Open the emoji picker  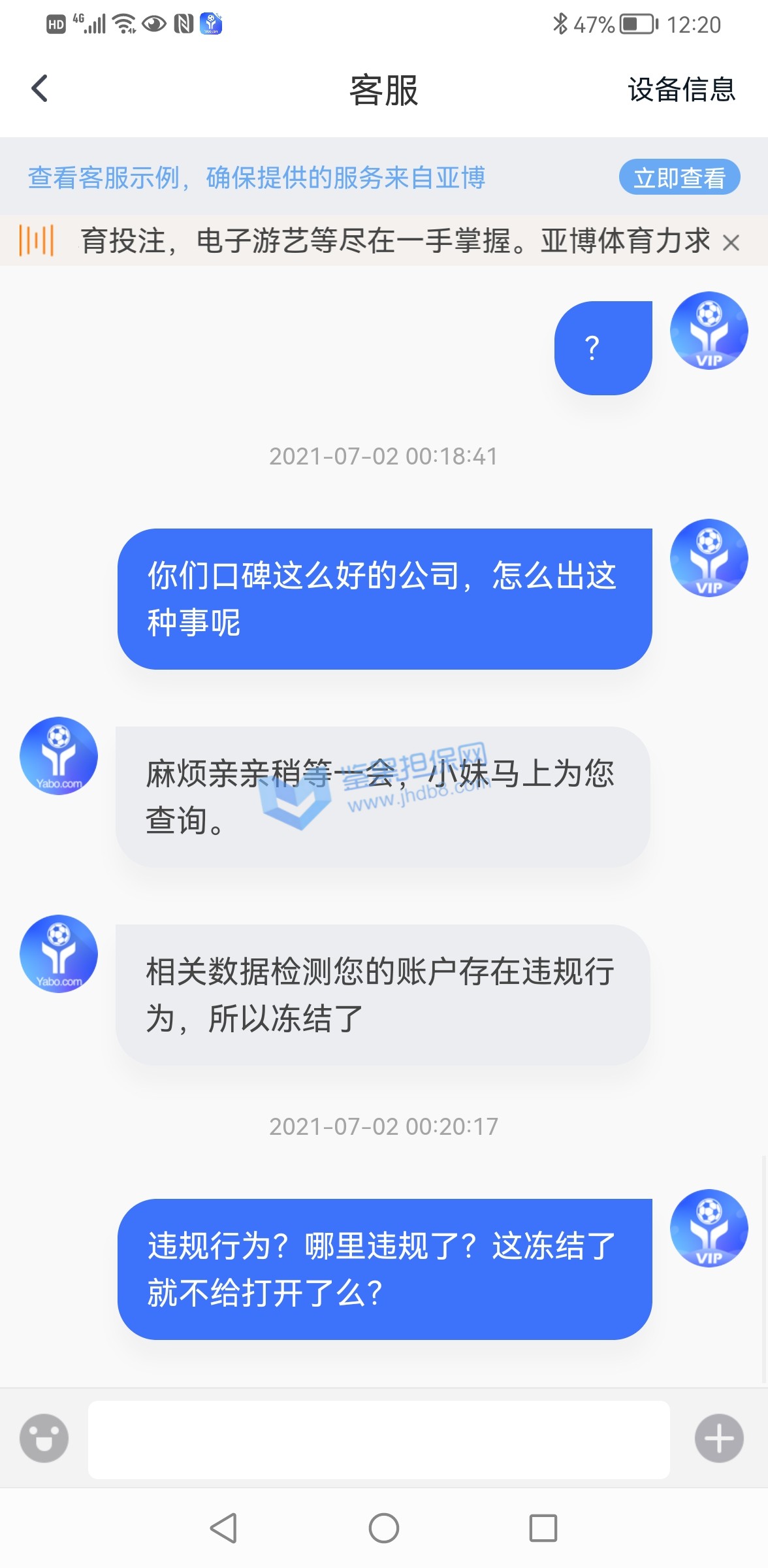pyautogui.click(x=44, y=1438)
